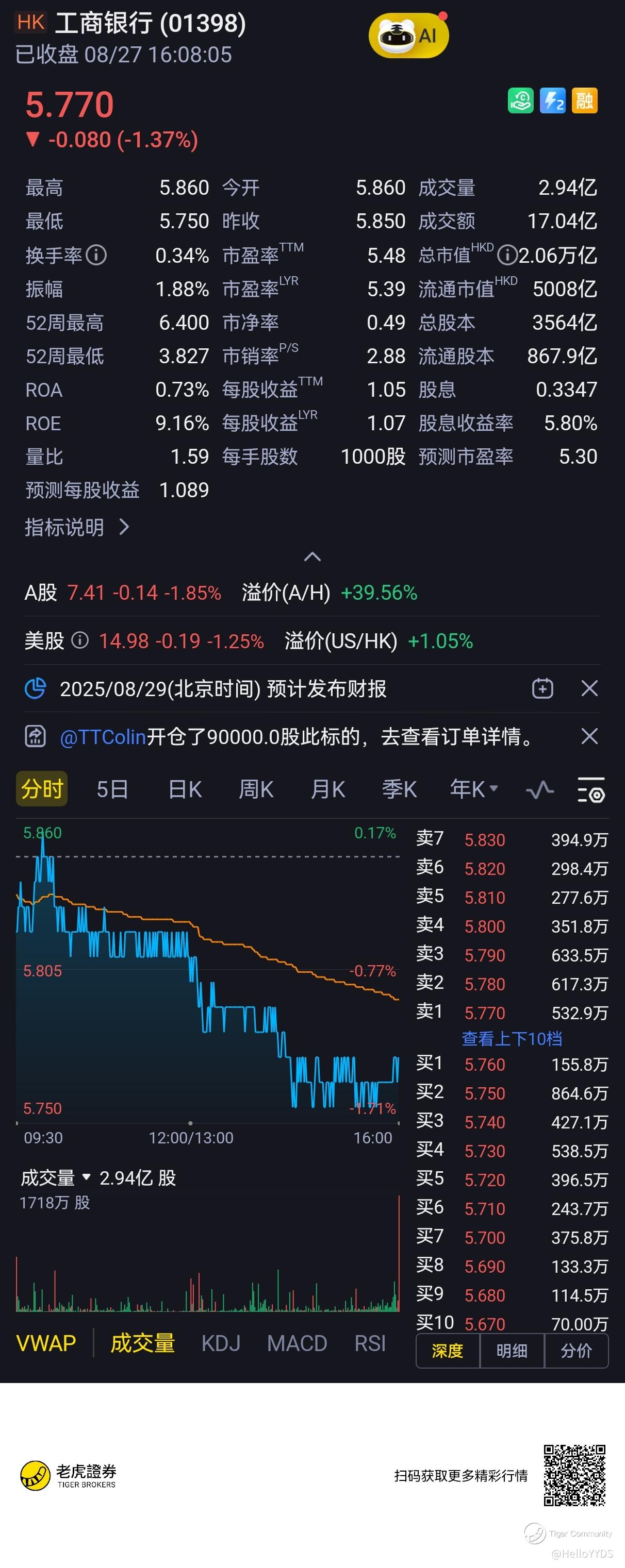625x1568 pixels.
Task: Open the AI assistant button
Action: 409,36
